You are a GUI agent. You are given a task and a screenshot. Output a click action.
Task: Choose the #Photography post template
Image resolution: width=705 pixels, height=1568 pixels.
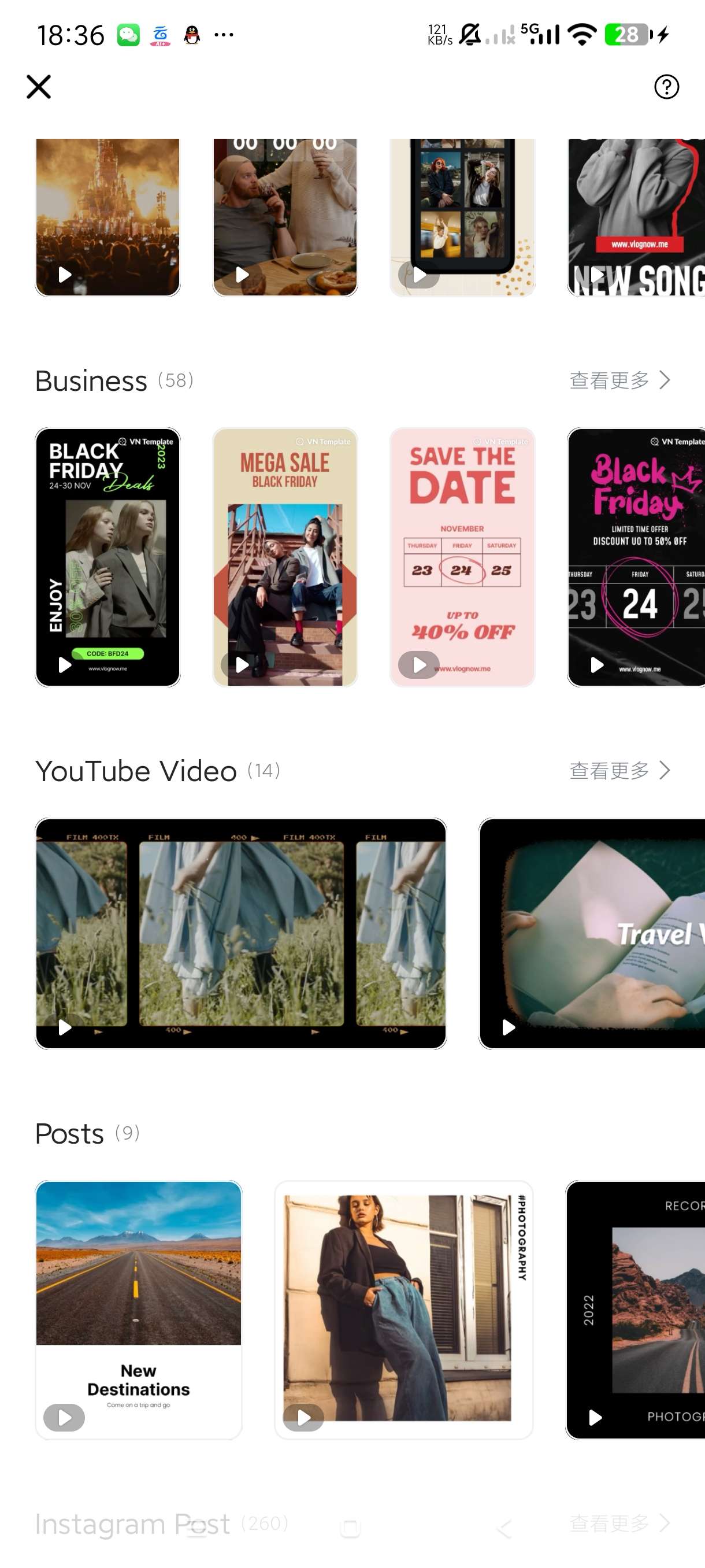[x=403, y=1310]
